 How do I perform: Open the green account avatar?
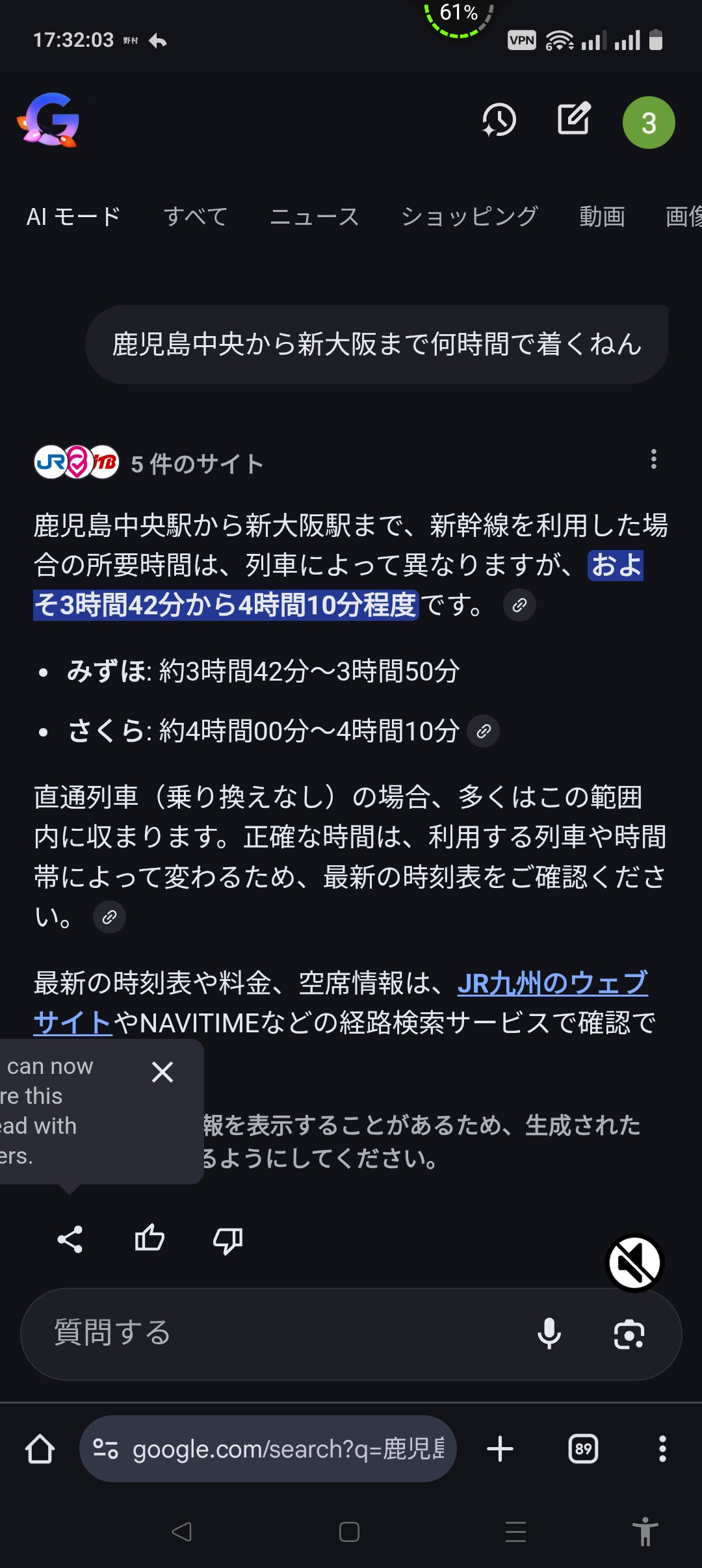pyautogui.click(x=648, y=123)
